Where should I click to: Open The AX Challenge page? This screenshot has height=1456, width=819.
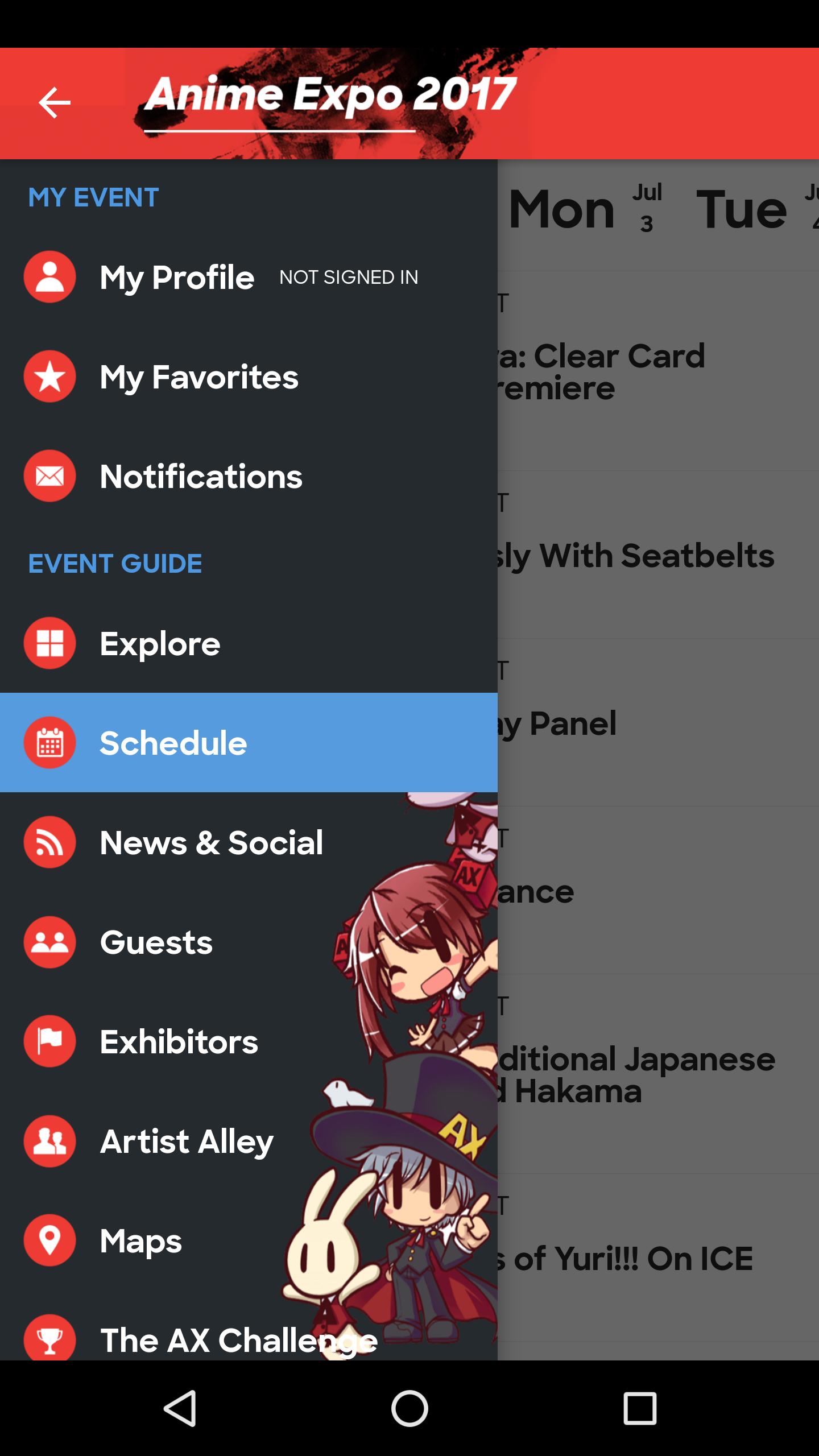point(238,1338)
